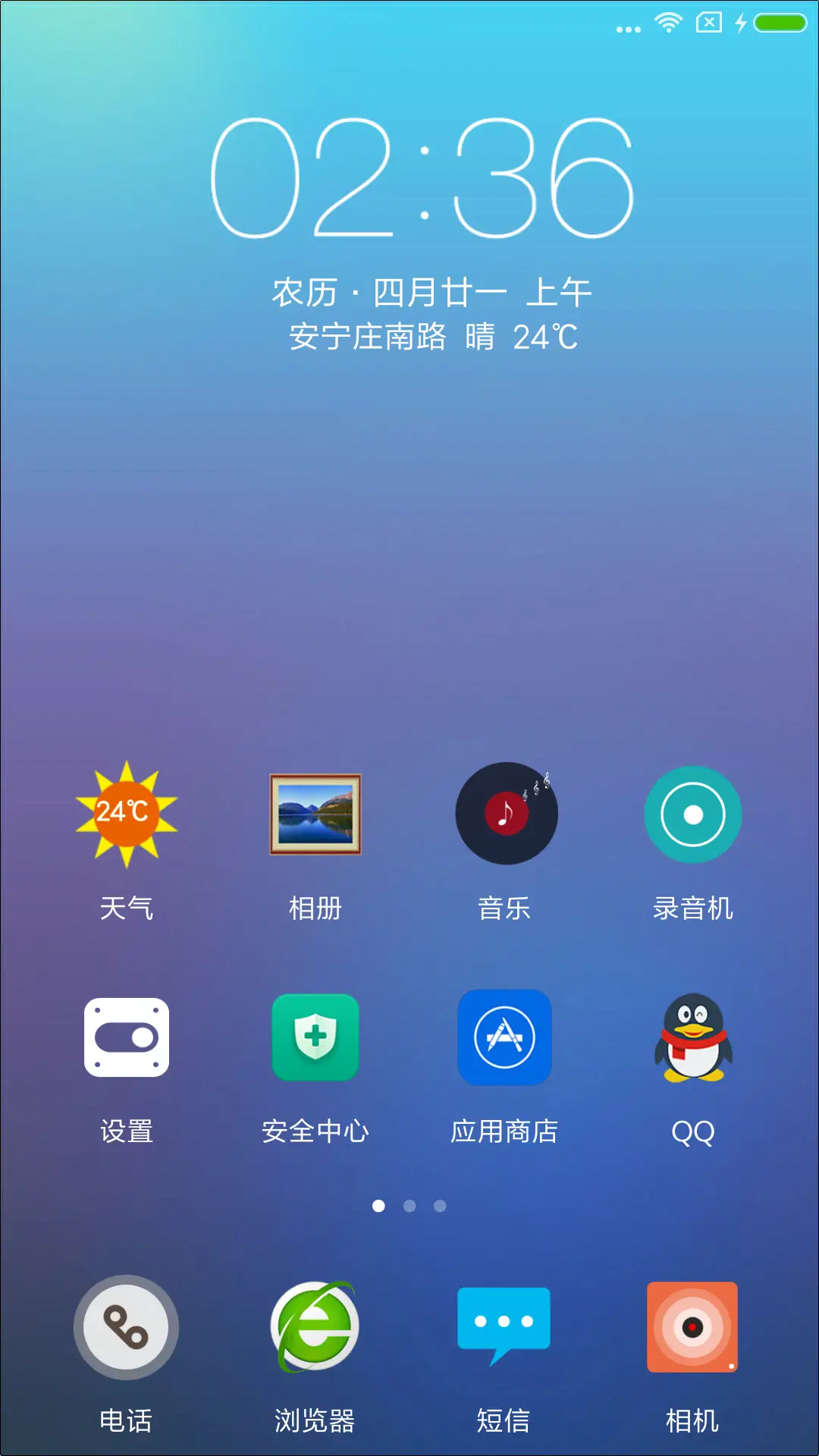Open the QQ app
Screen dimensions: 819x1456
[x=692, y=1037]
